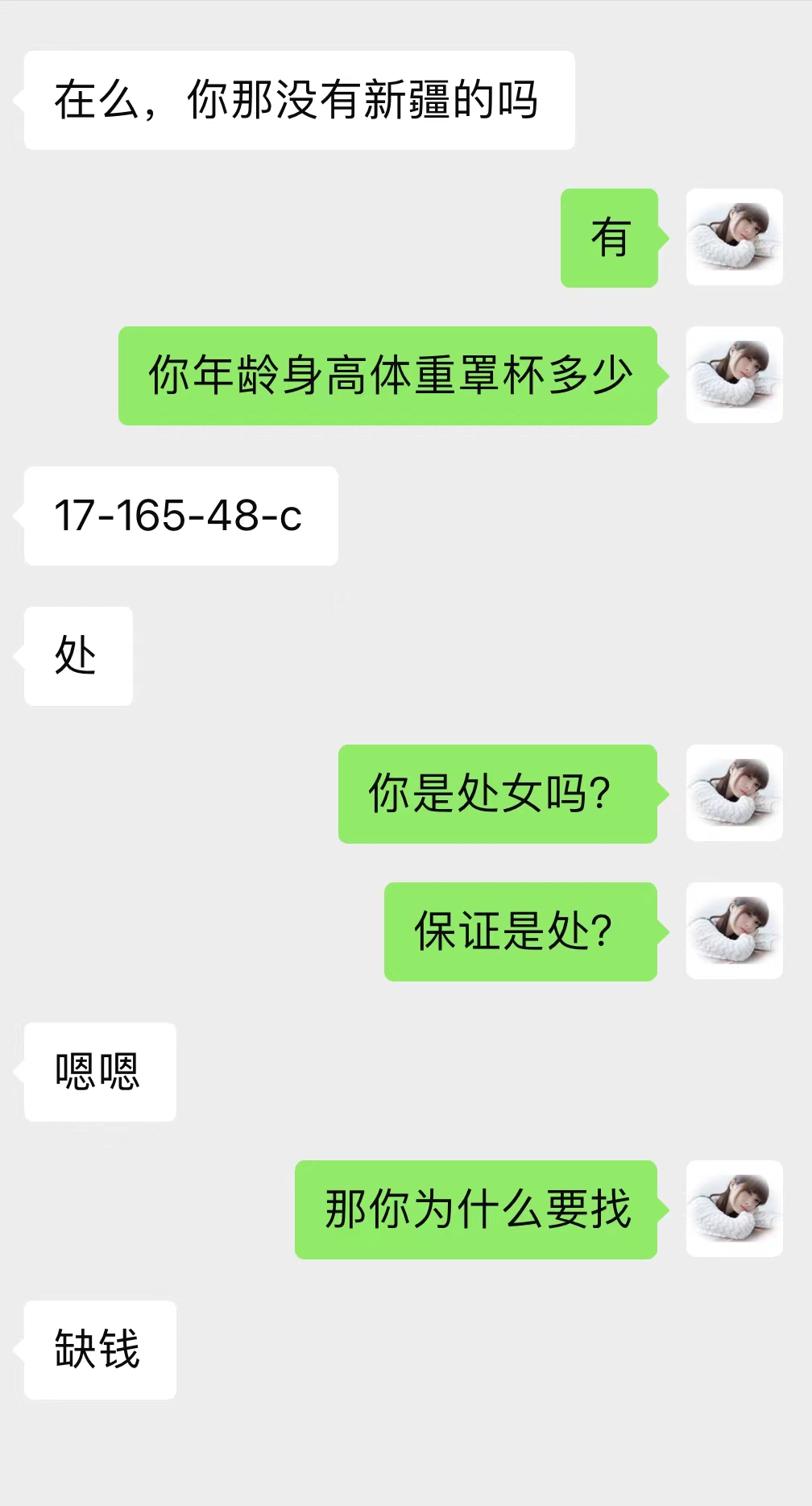The width and height of the screenshot is (812, 1506).
Task: Tap the topmost green-sender avatar thumbnail
Action: tap(734, 236)
